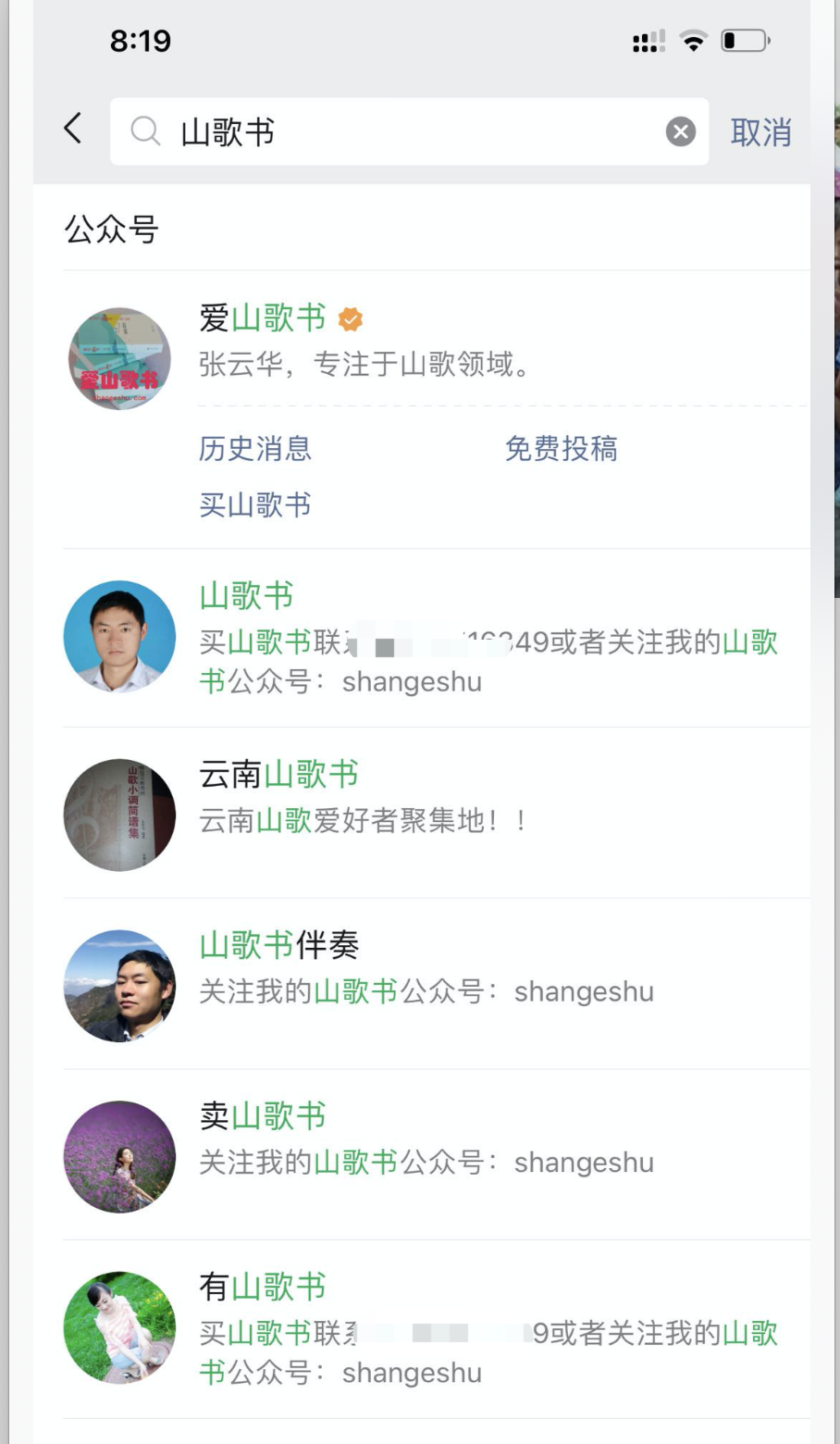Screen dimensions: 840x1444
Task: Tap the search field containing 山歌书
Action: coord(398,132)
